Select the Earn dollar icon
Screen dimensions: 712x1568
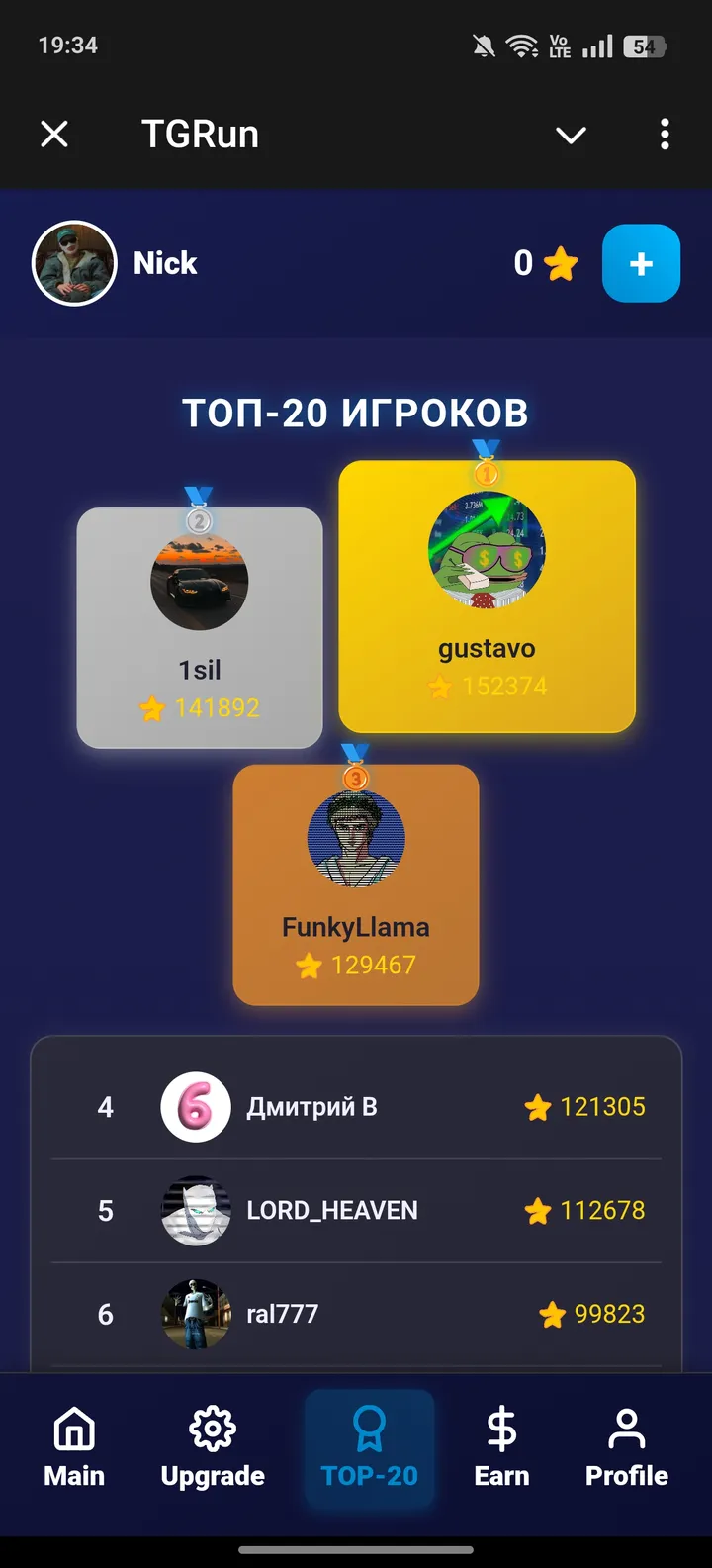[x=500, y=1429]
